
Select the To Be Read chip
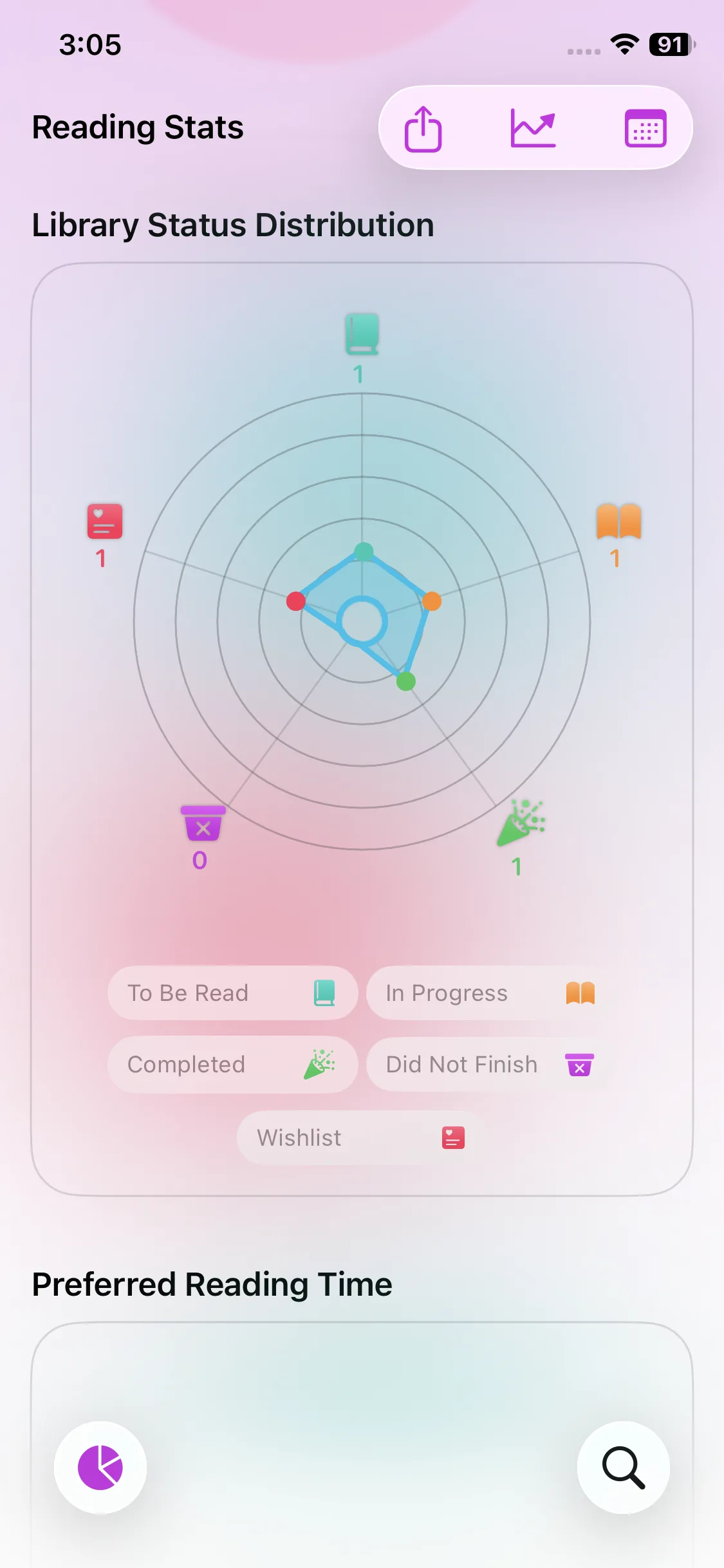click(232, 993)
